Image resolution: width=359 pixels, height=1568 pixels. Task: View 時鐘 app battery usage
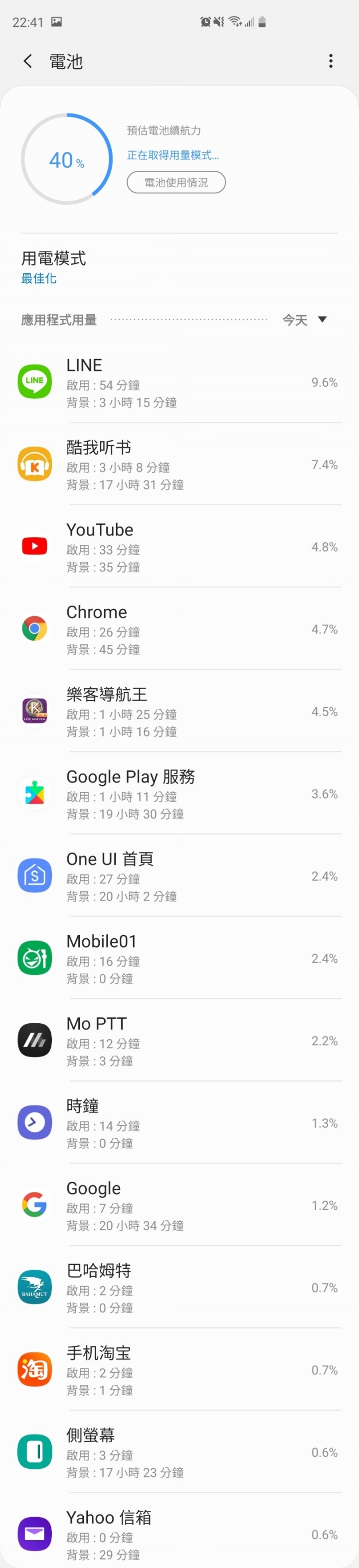tap(179, 1123)
